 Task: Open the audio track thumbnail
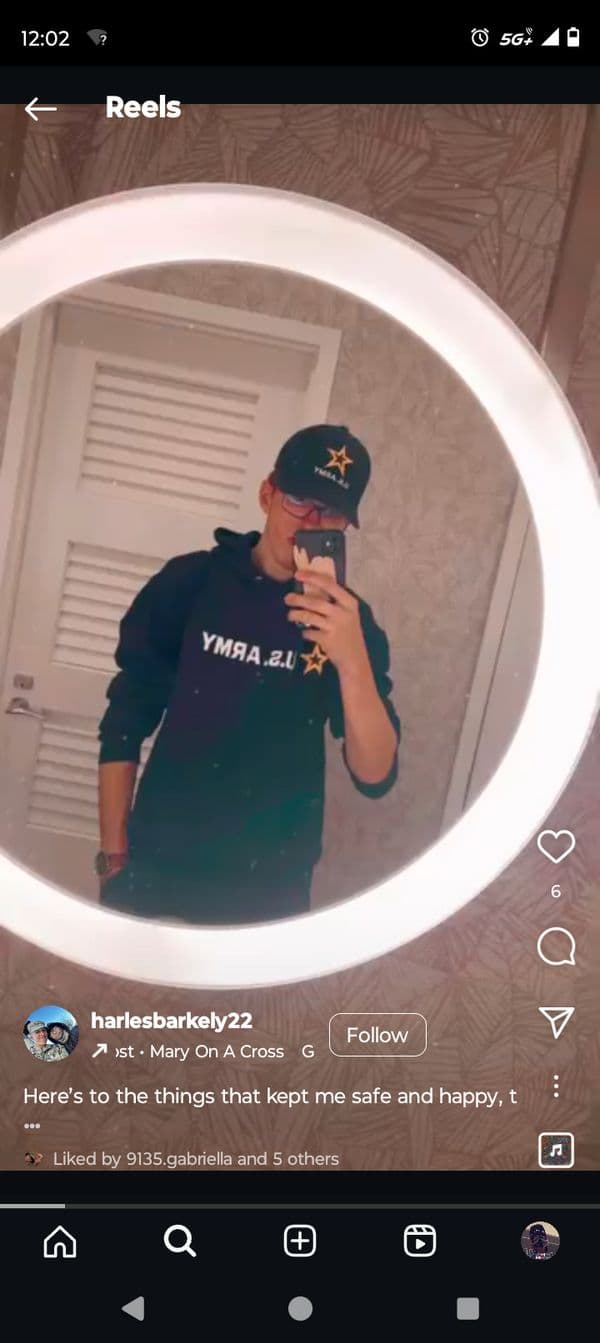[x=556, y=1150]
